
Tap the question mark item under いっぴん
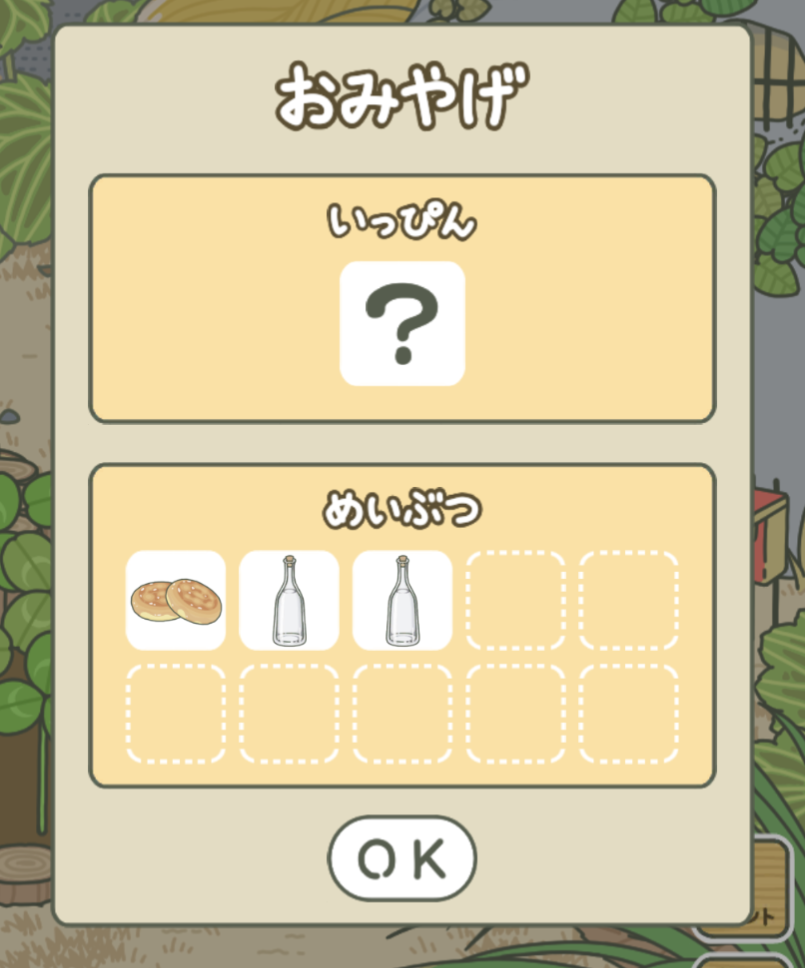(x=402, y=324)
